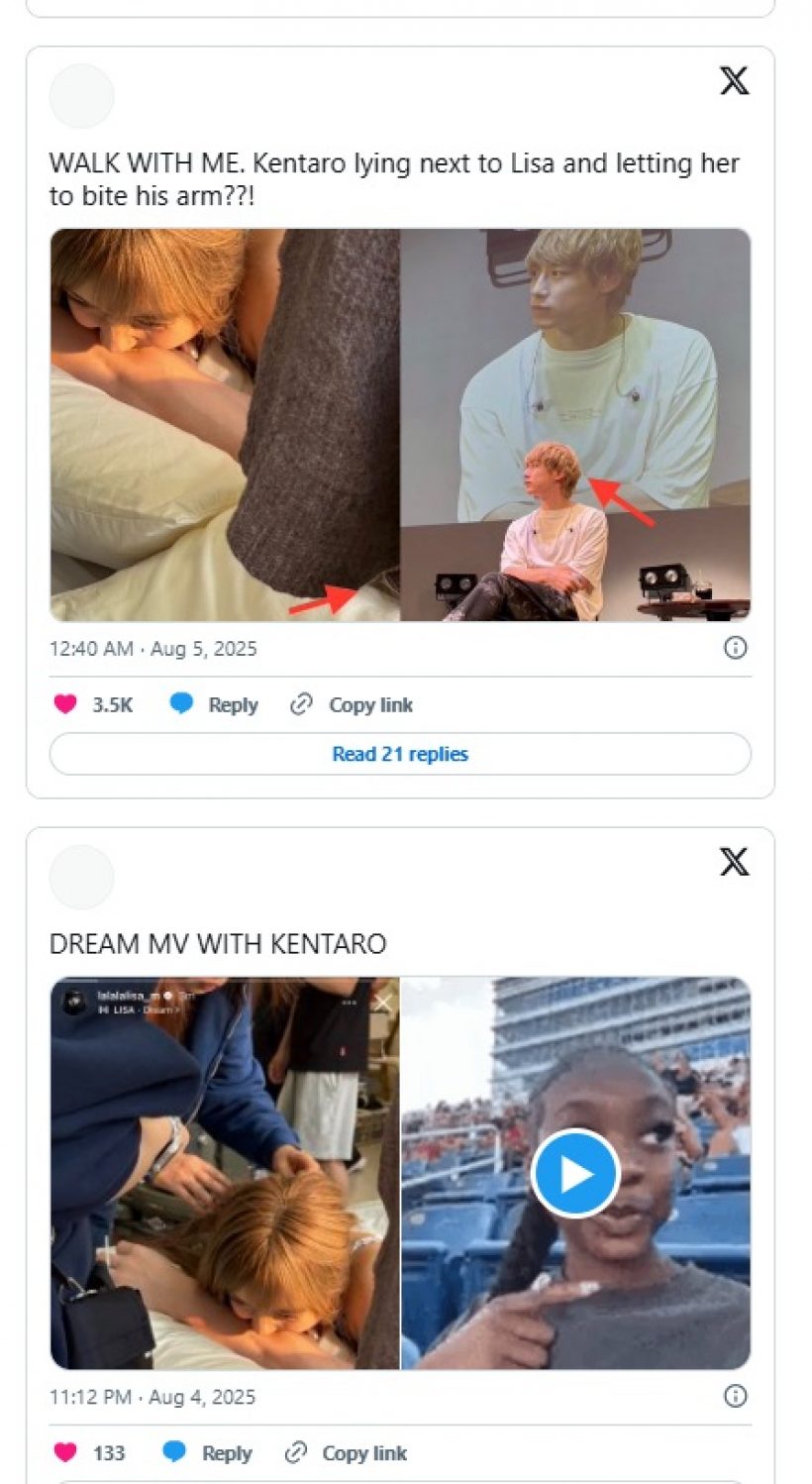Open the 12:40 AM Aug 5 timestamp link
This screenshot has width=812, height=1484.
pyautogui.click(x=152, y=649)
